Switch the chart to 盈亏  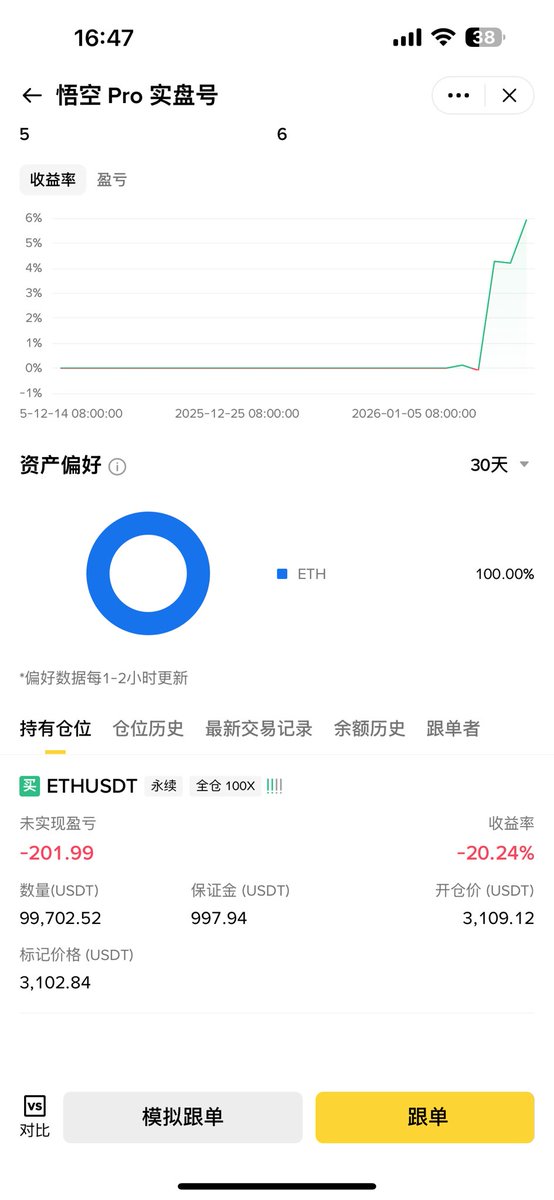pyautogui.click(x=112, y=180)
